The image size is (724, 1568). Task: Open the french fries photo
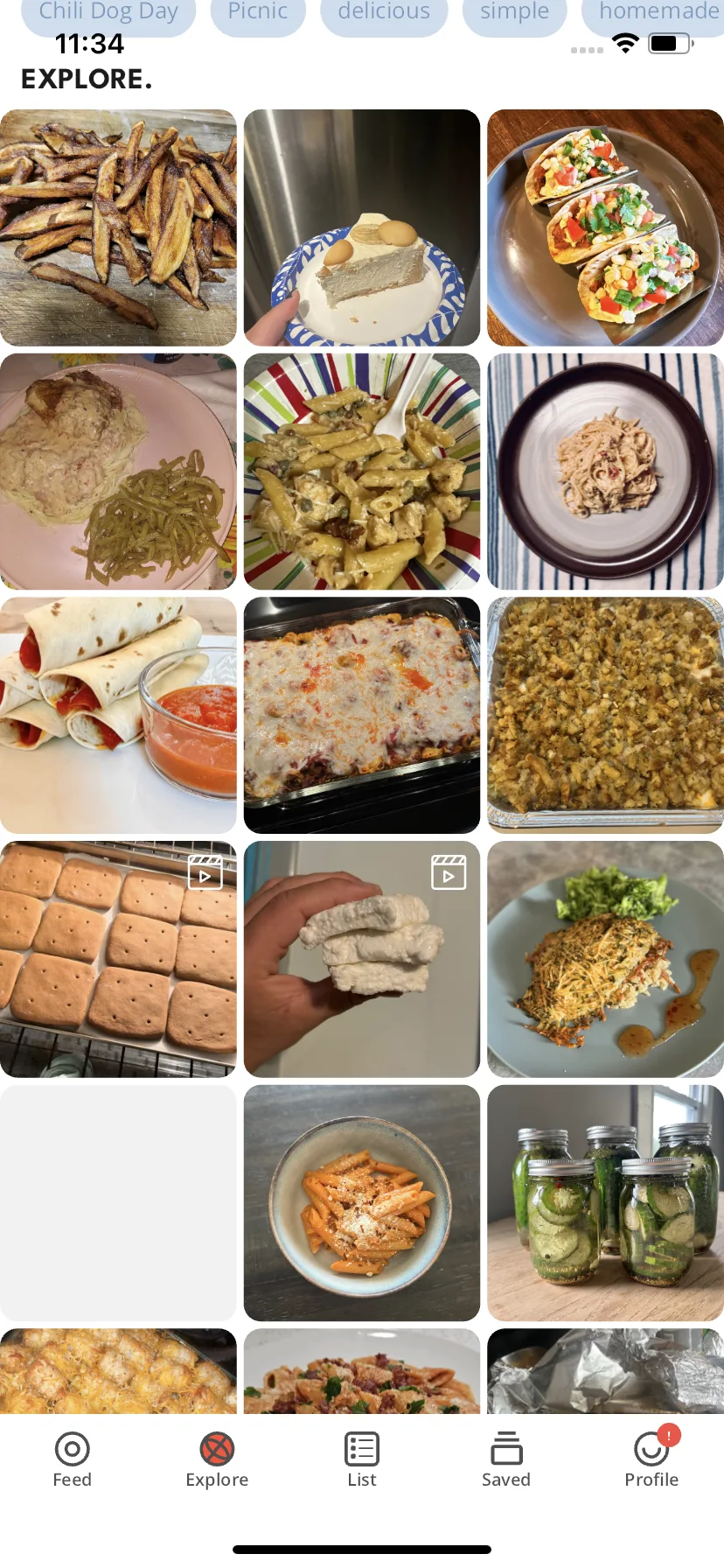[x=118, y=227]
